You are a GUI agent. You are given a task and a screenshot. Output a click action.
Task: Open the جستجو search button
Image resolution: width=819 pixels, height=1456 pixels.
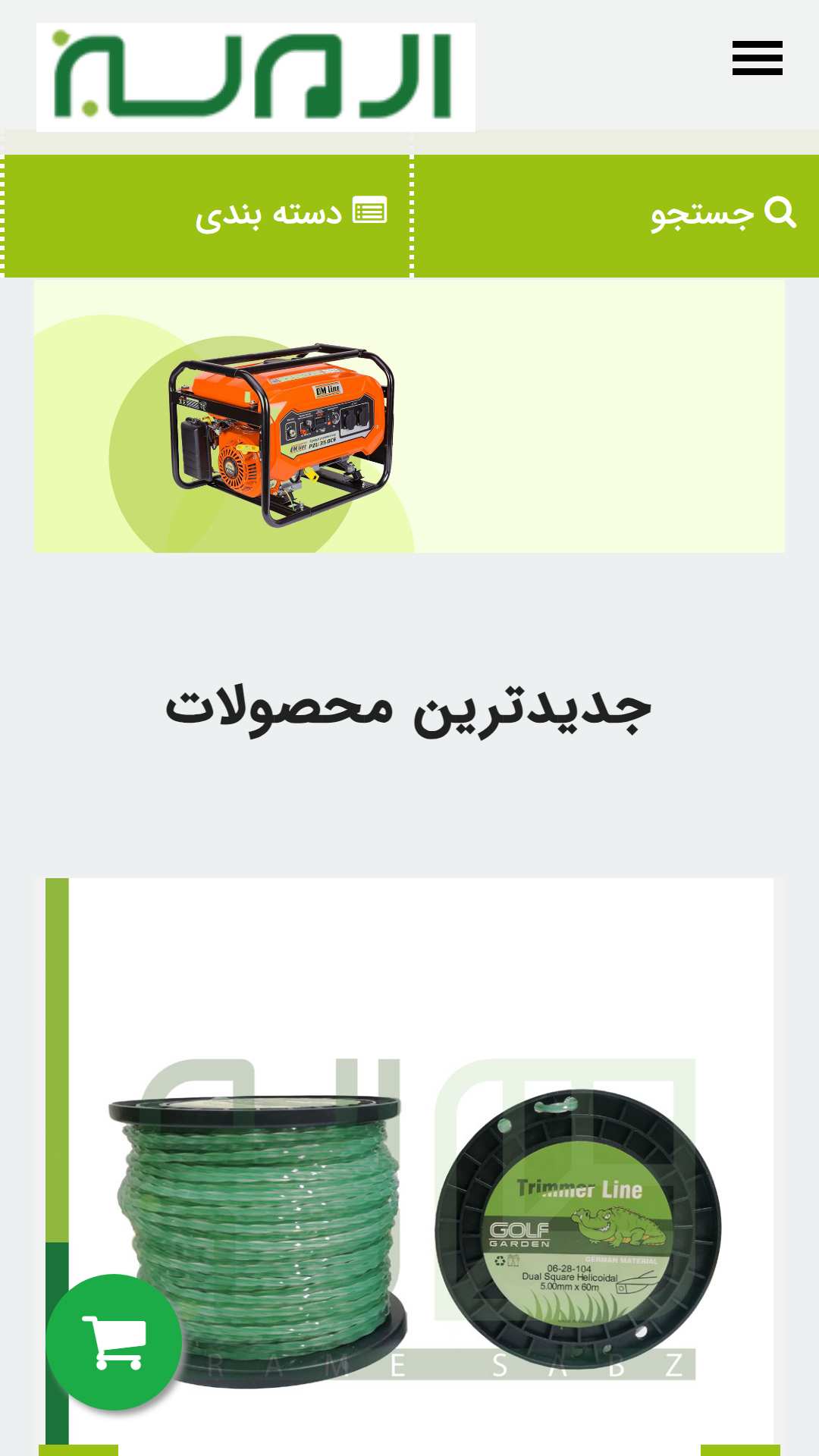[617, 215]
